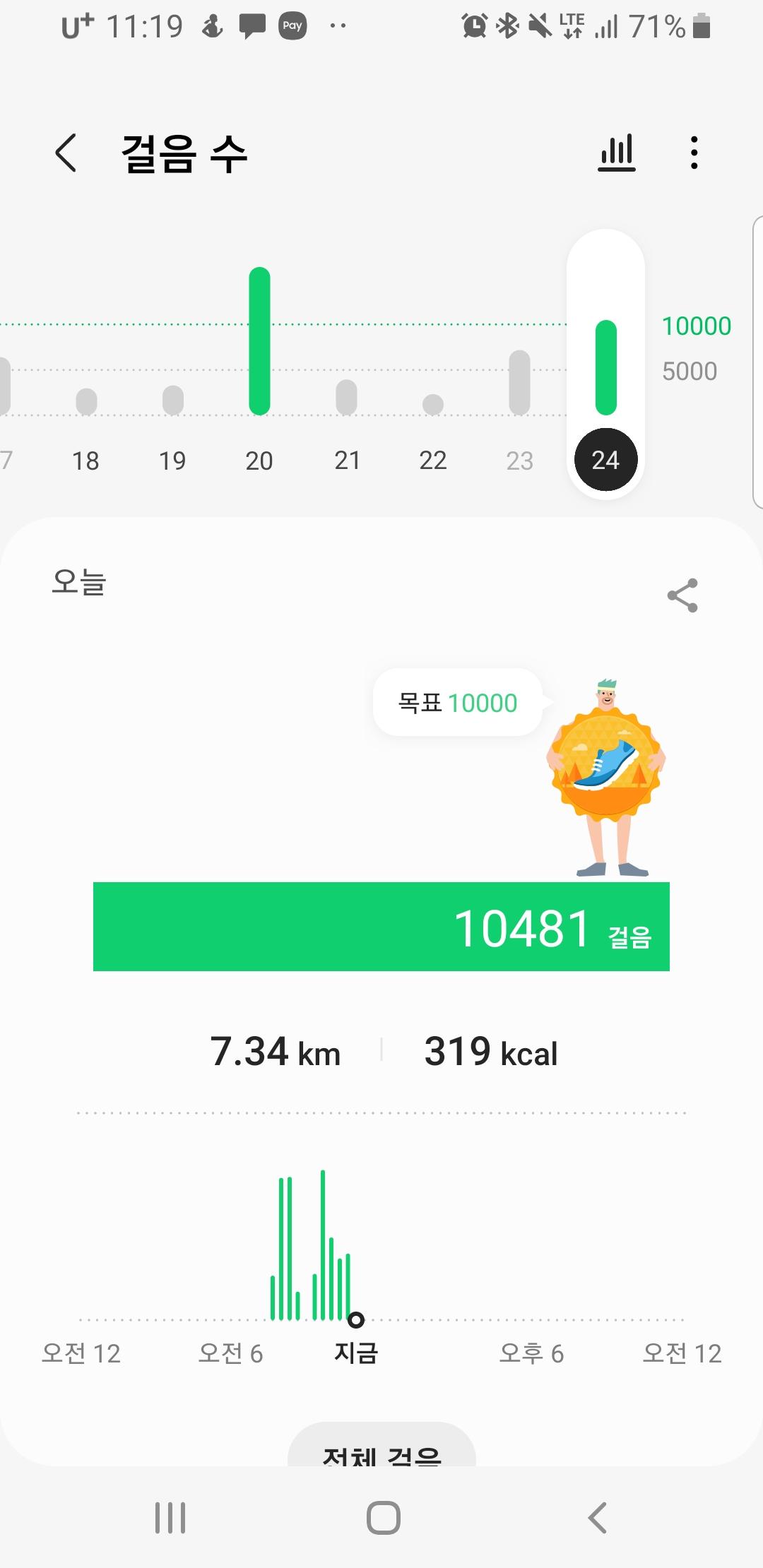Open the step trends chart icon

tap(617, 153)
